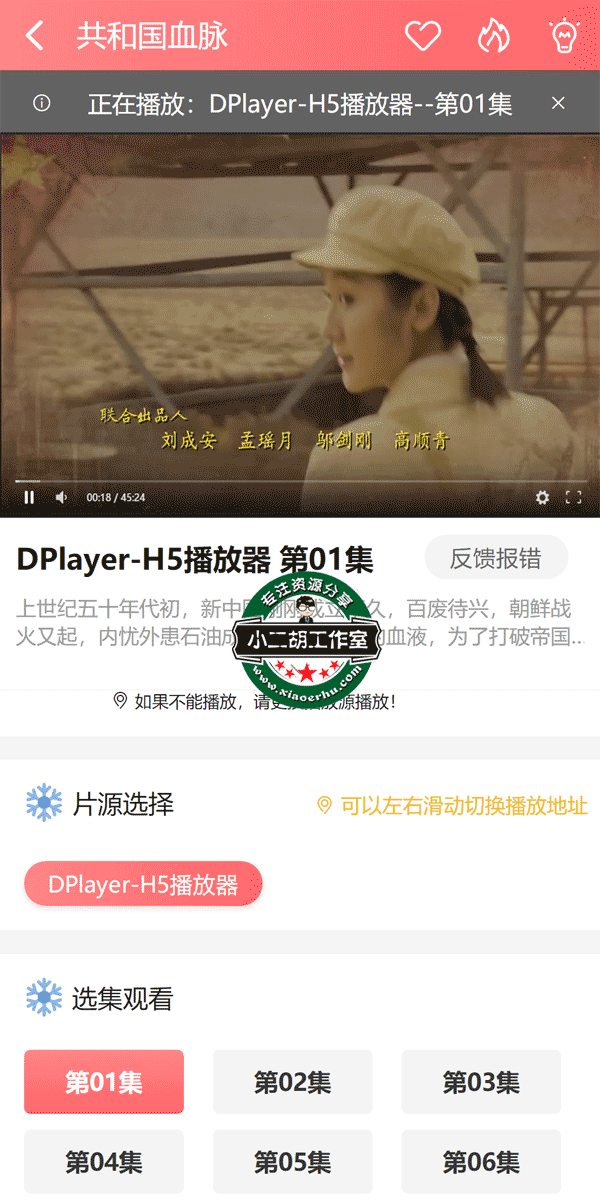Play episode 第02集
Image resolution: width=600 pixels, height=1204 pixels.
pos(292,1081)
